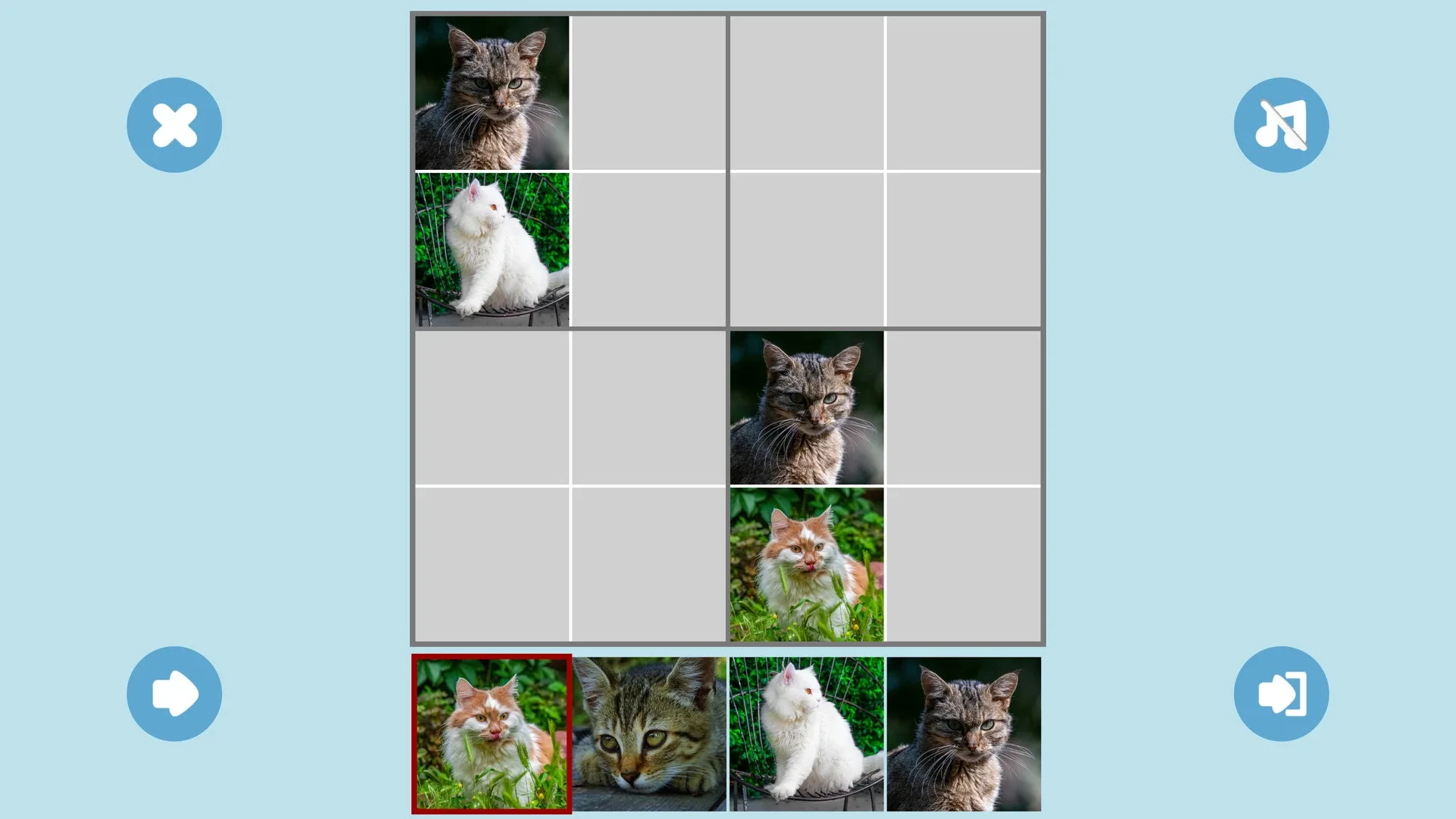The height and width of the screenshot is (819, 1456).
Task: Tap the empty cell right of the grid's white cat
Action: pyautogui.click(x=648, y=250)
